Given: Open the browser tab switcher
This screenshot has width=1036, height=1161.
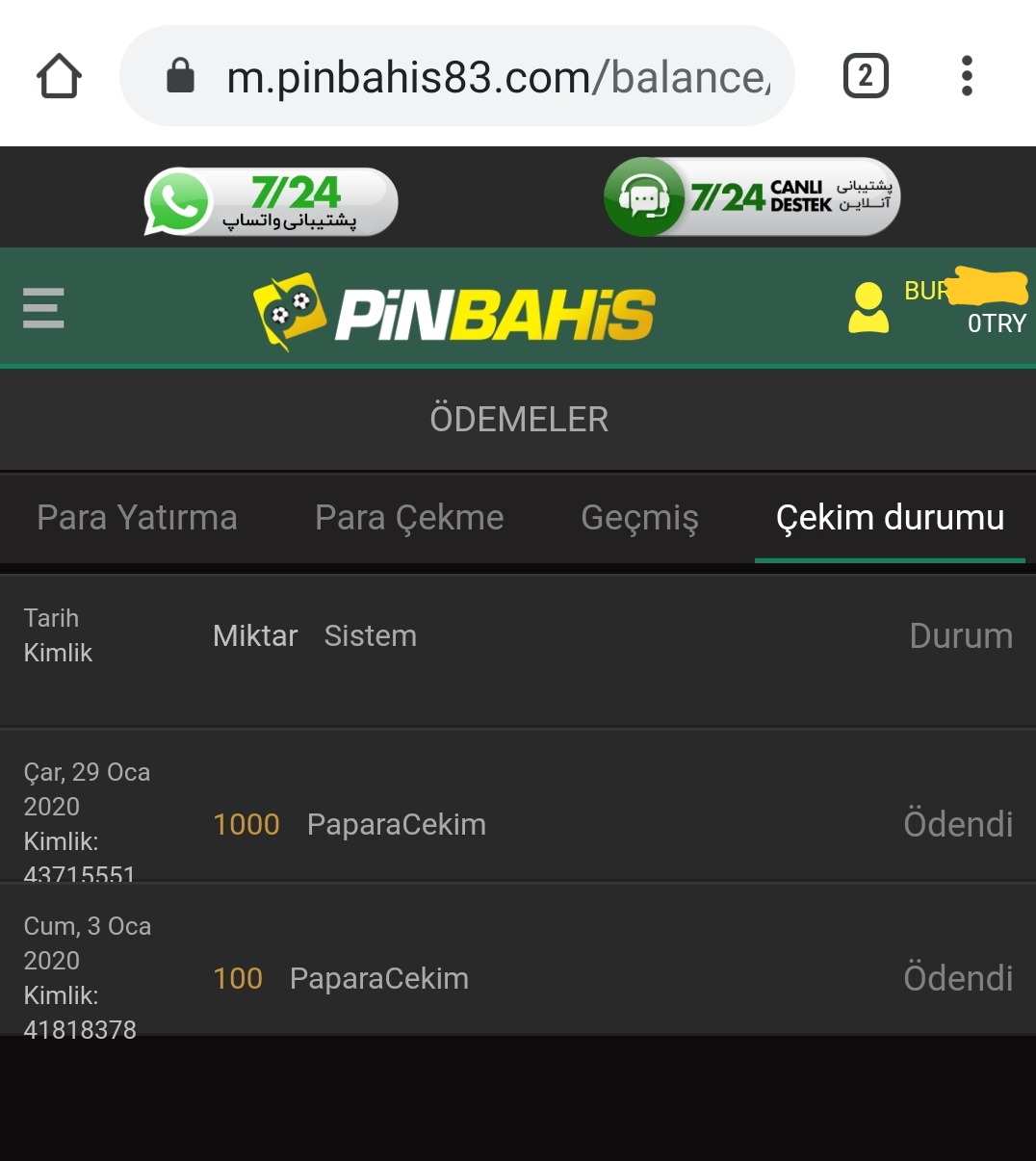Looking at the screenshot, I should 865,76.
